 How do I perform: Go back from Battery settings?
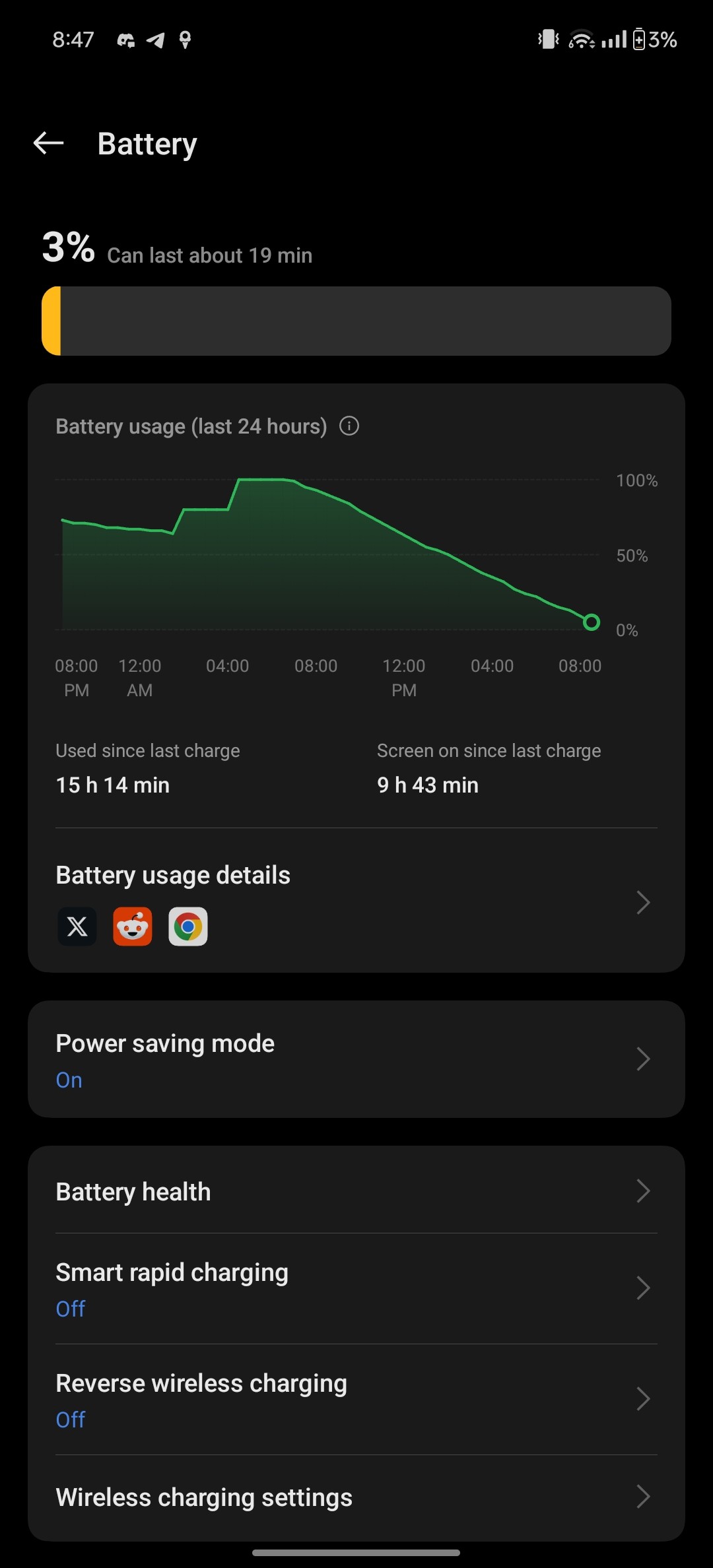(x=48, y=143)
